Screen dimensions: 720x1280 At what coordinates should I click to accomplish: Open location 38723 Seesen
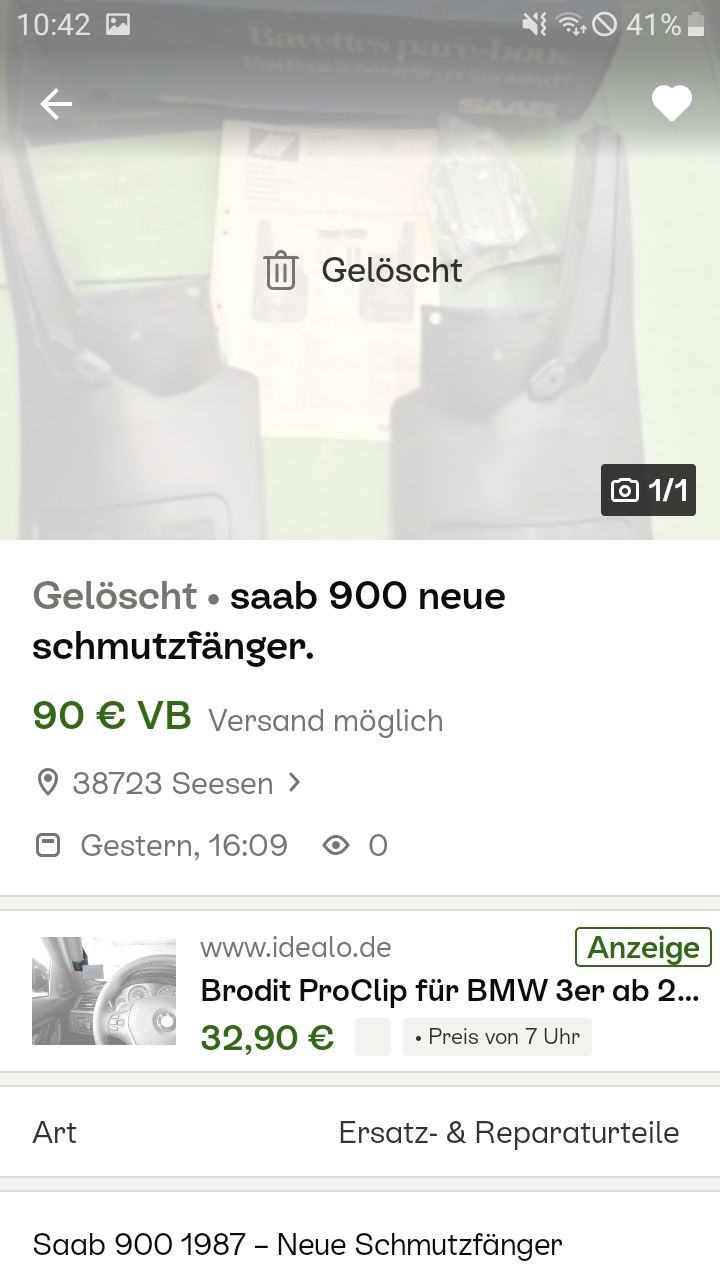pos(168,783)
